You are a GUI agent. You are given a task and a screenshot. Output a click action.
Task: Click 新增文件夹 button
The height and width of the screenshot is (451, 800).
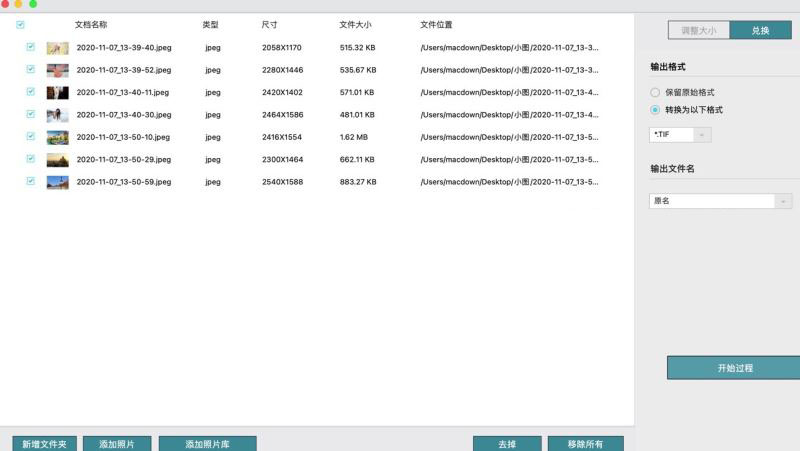pos(44,443)
